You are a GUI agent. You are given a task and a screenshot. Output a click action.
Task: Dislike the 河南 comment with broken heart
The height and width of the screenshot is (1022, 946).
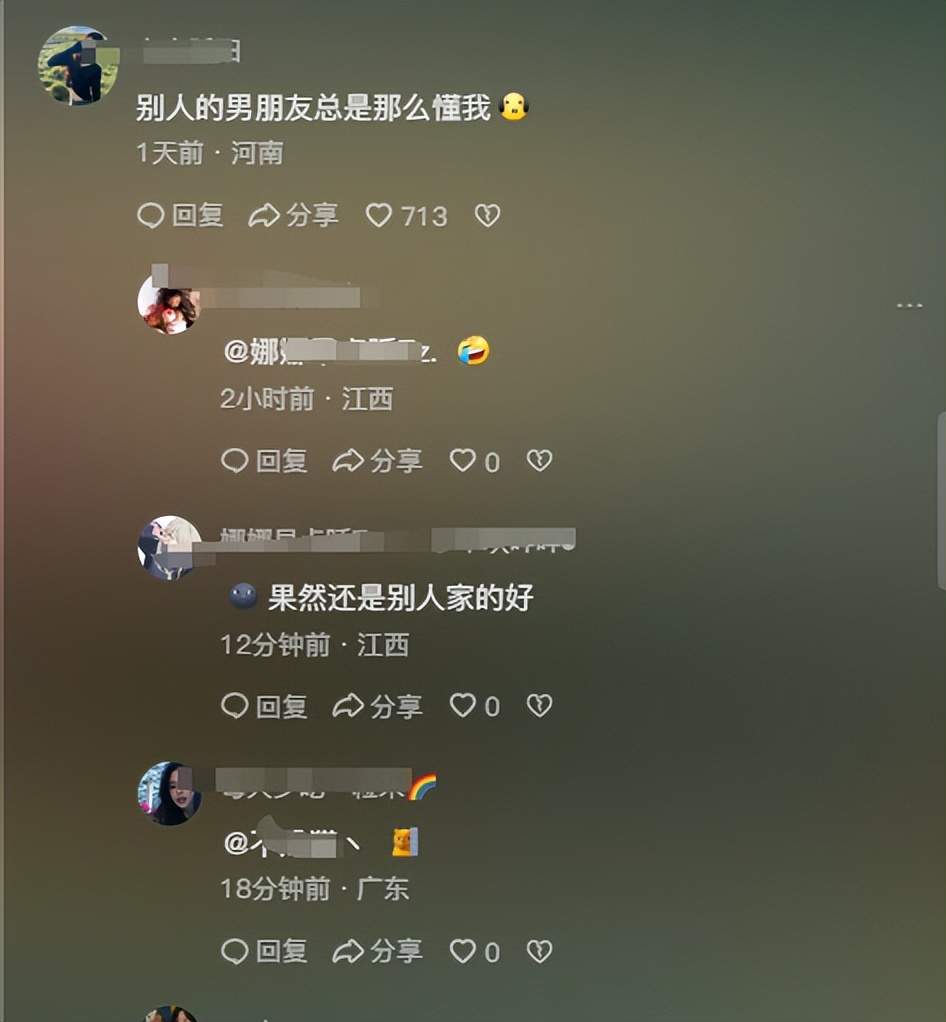[x=487, y=215]
